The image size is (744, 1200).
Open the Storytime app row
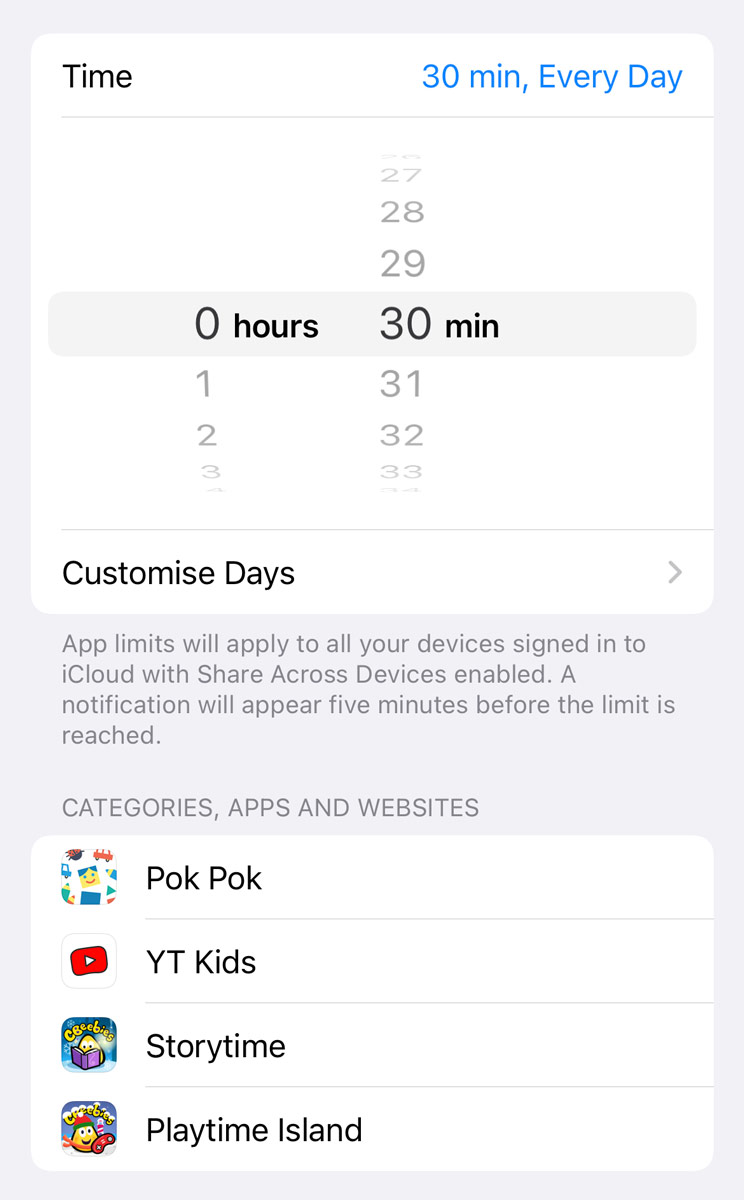coord(372,1046)
